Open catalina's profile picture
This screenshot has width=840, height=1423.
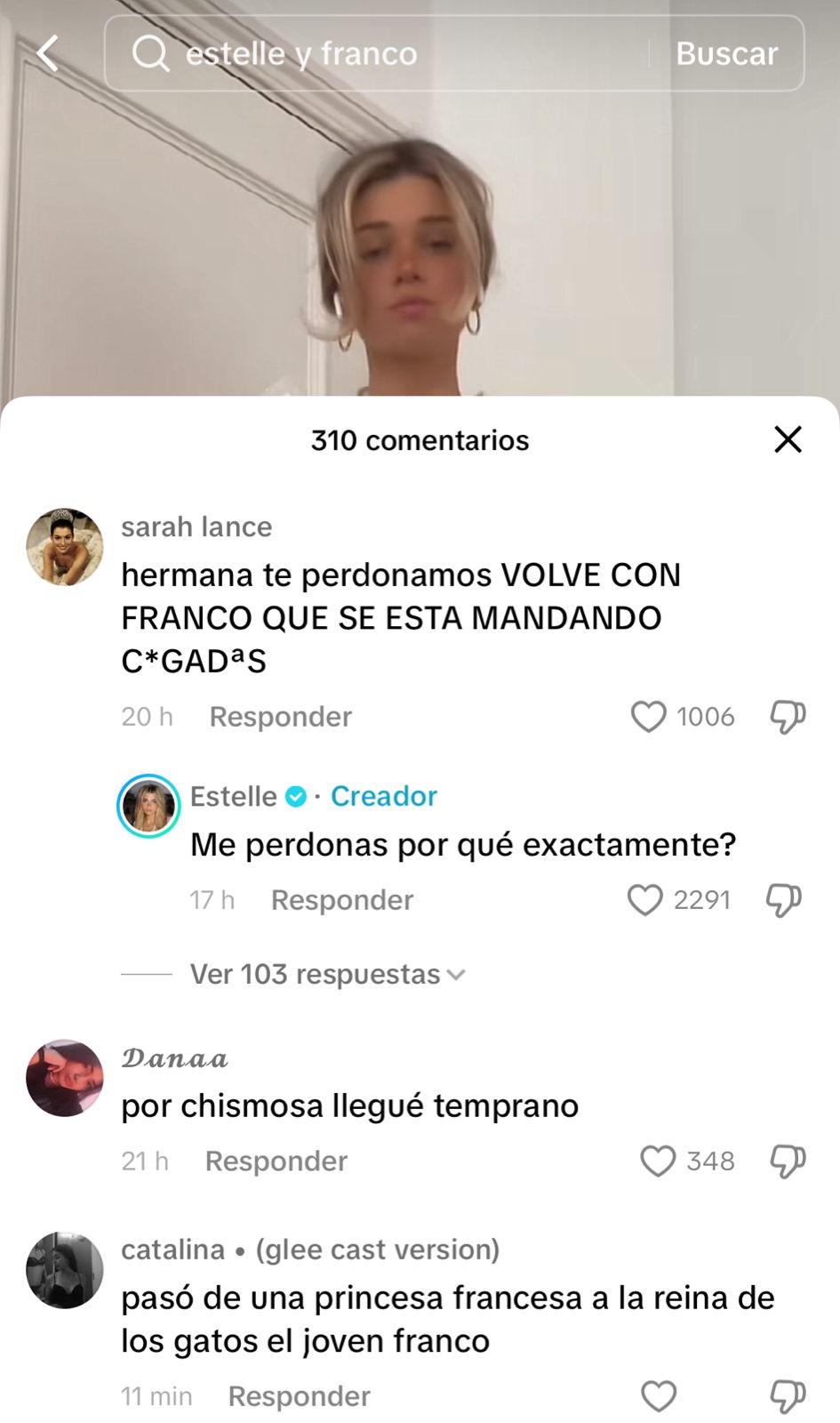[65, 1270]
